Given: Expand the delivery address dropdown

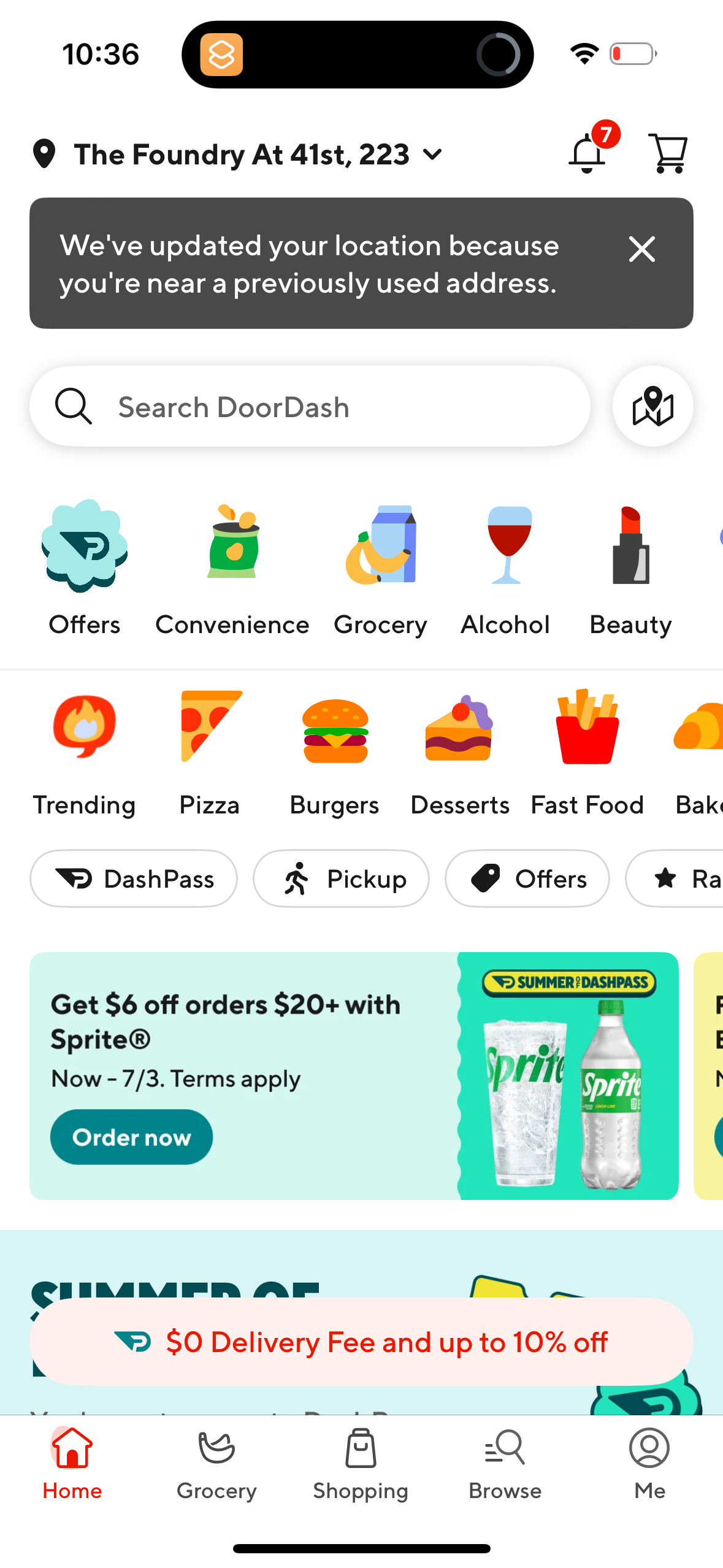Looking at the screenshot, I should tap(431, 155).
